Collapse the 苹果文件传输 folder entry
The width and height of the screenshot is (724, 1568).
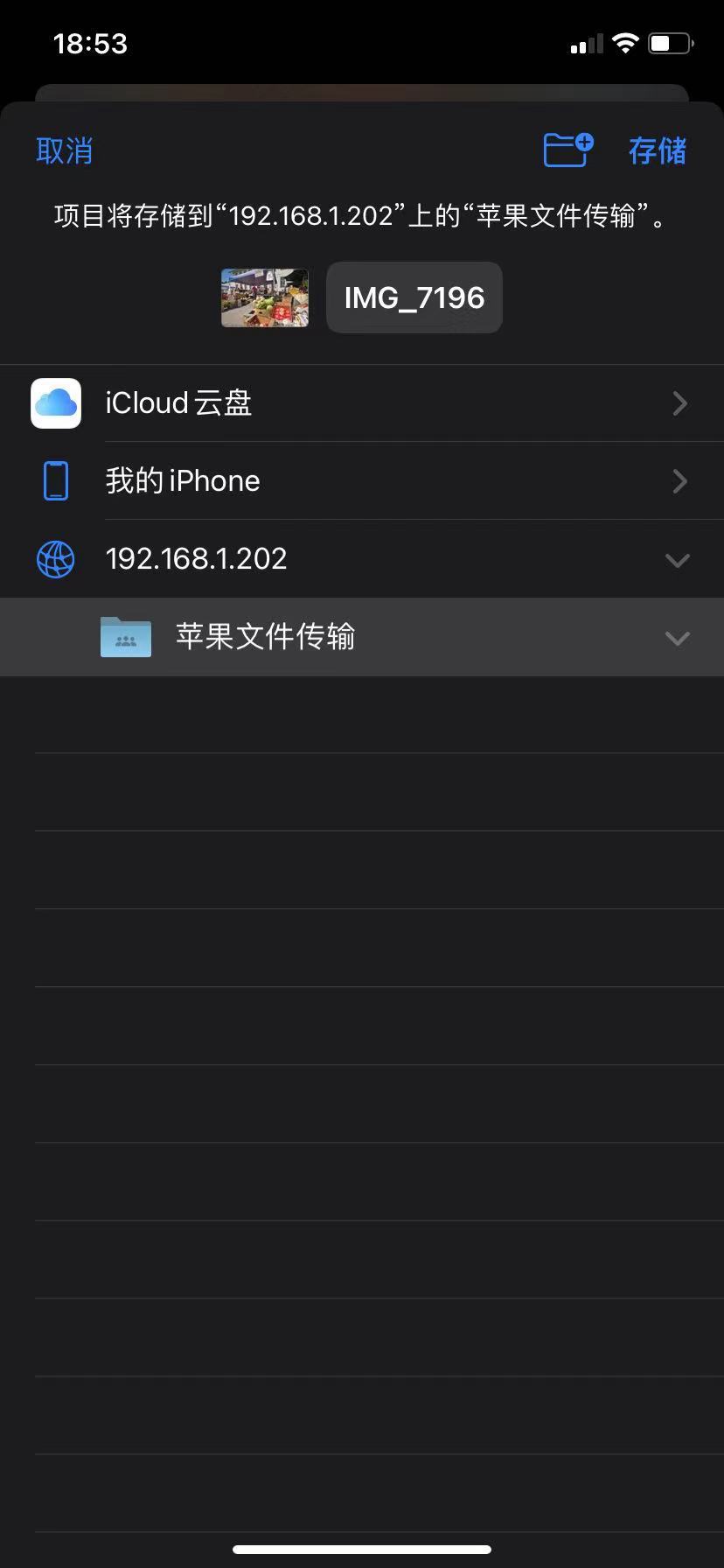(677, 638)
